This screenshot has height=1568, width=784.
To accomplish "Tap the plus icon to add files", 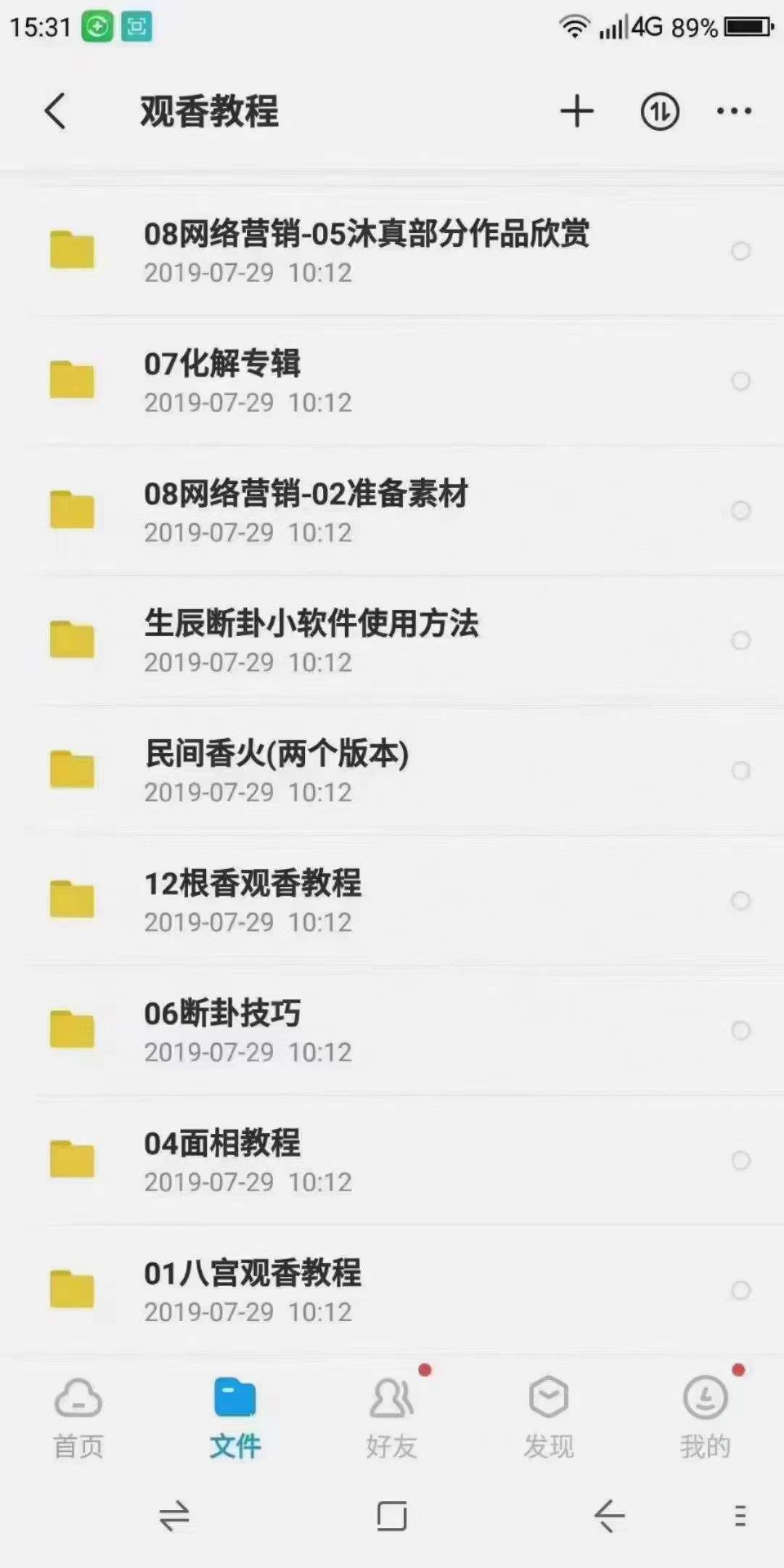I will tap(577, 111).
